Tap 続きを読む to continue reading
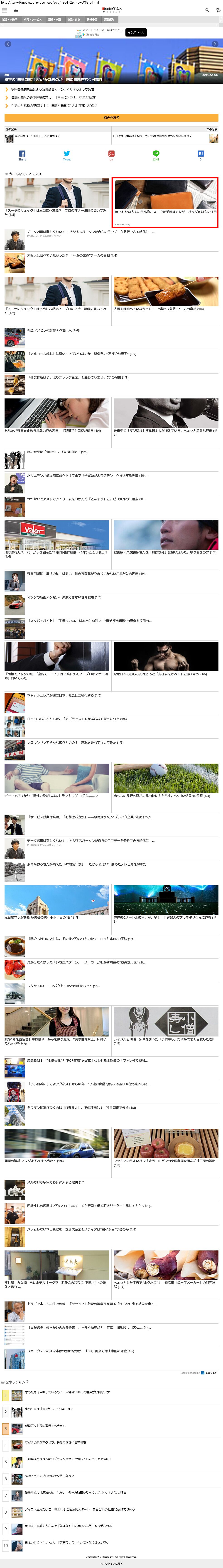 (x=112, y=117)
